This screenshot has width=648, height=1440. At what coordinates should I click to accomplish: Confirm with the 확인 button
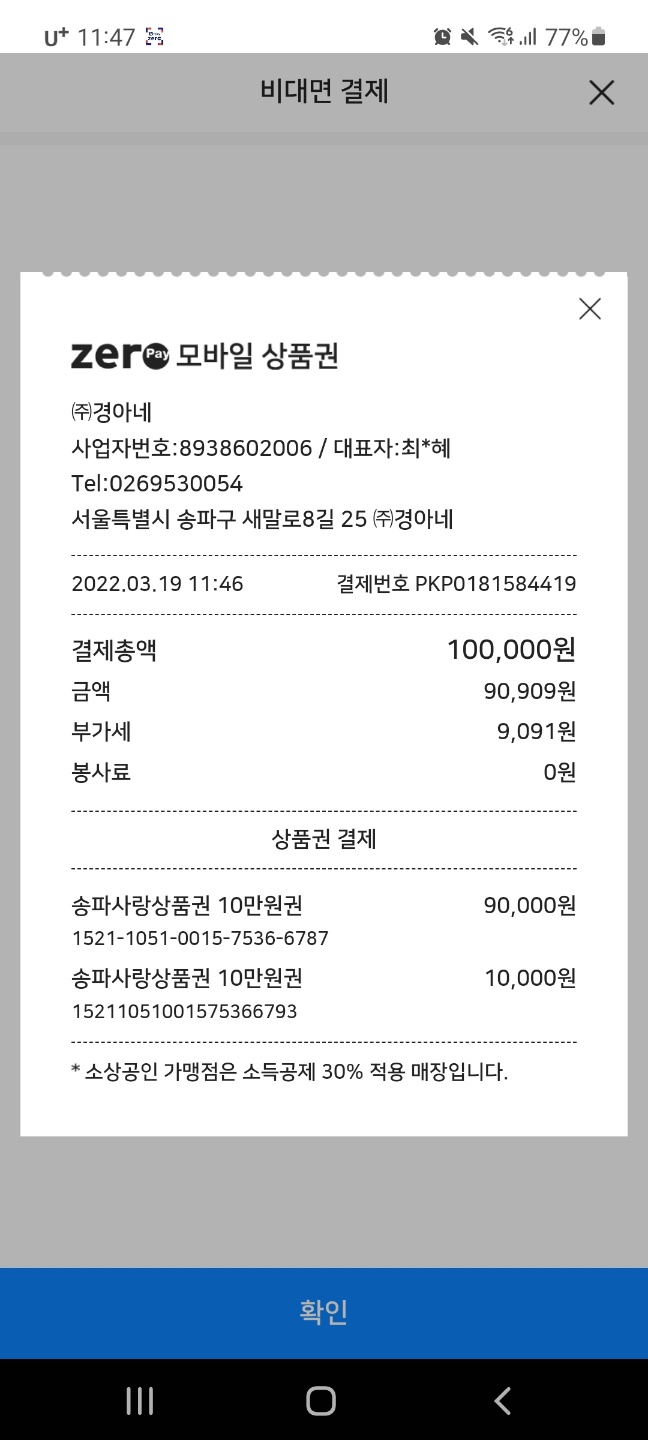(324, 1313)
